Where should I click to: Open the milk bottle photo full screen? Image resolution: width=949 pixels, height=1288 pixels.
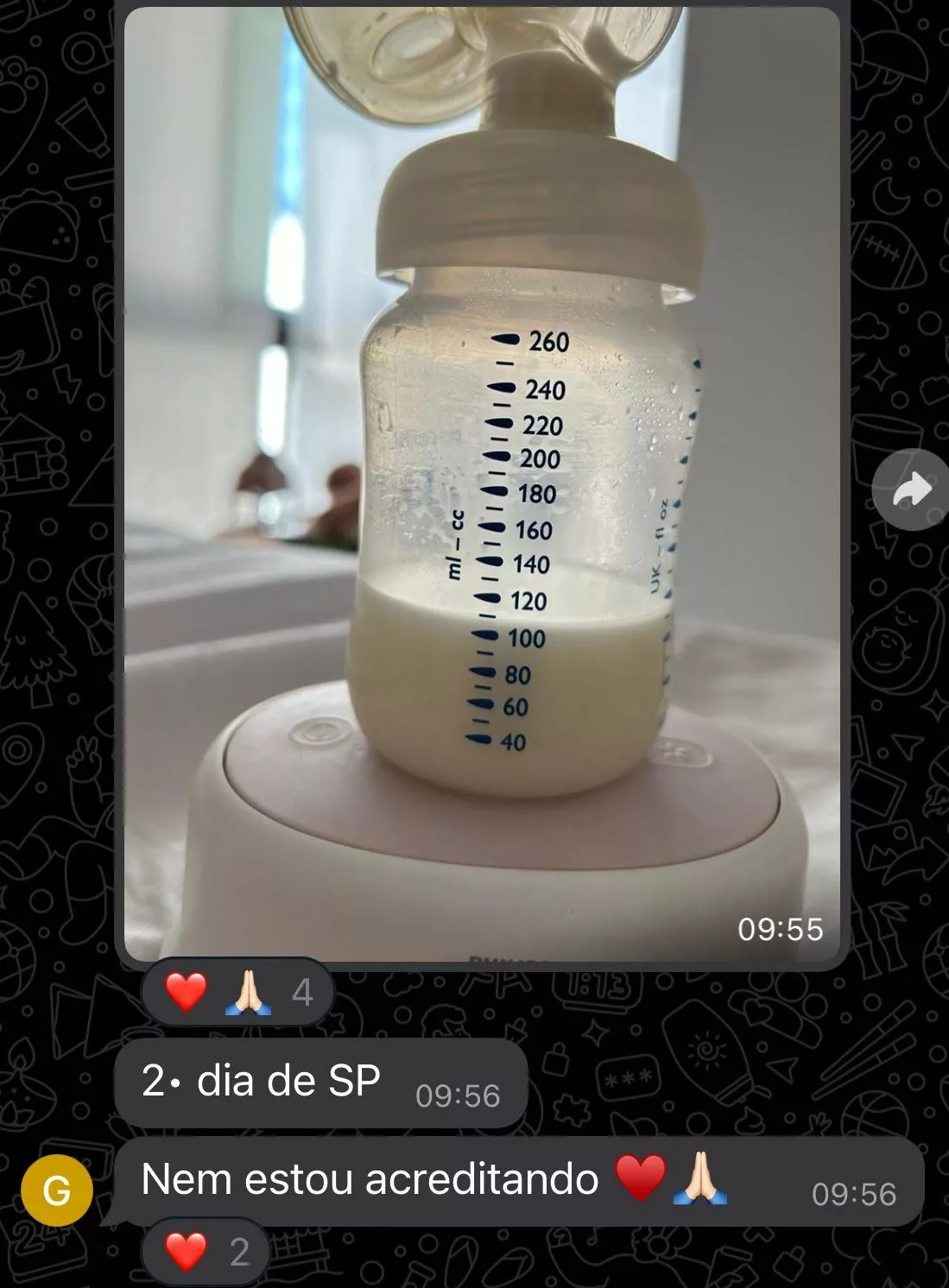coord(482,483)
